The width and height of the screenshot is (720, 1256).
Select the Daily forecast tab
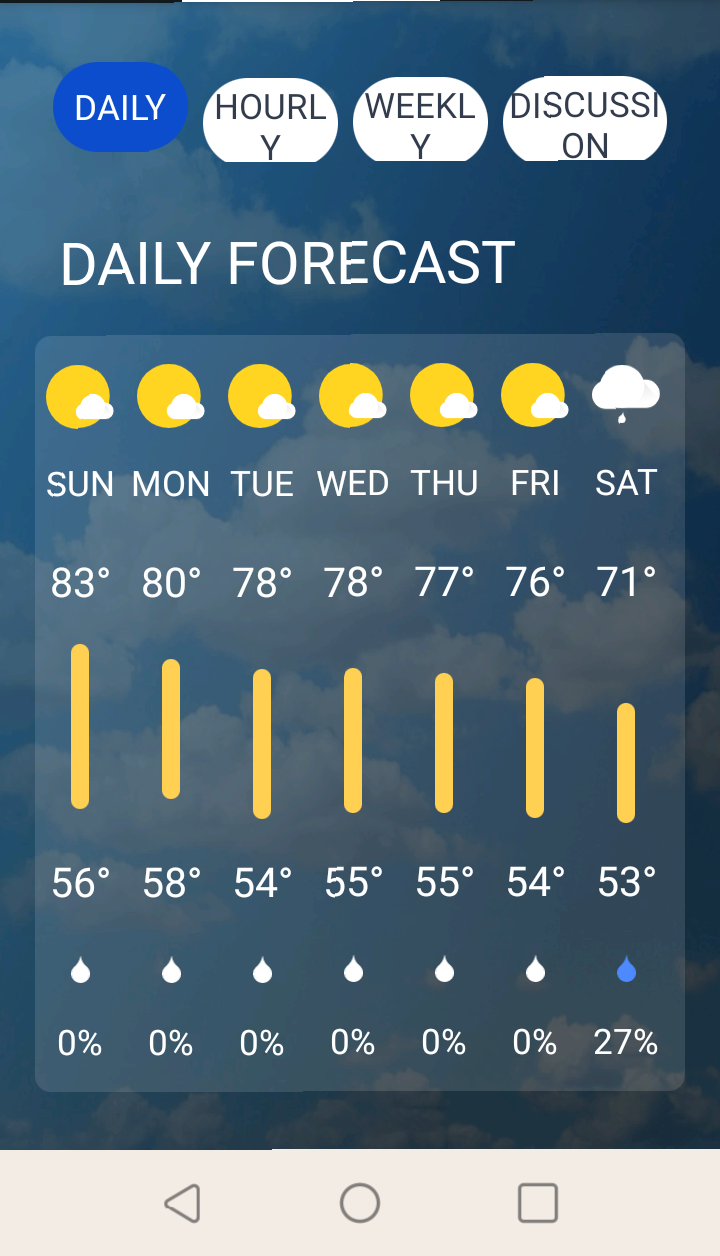point(120,107)
